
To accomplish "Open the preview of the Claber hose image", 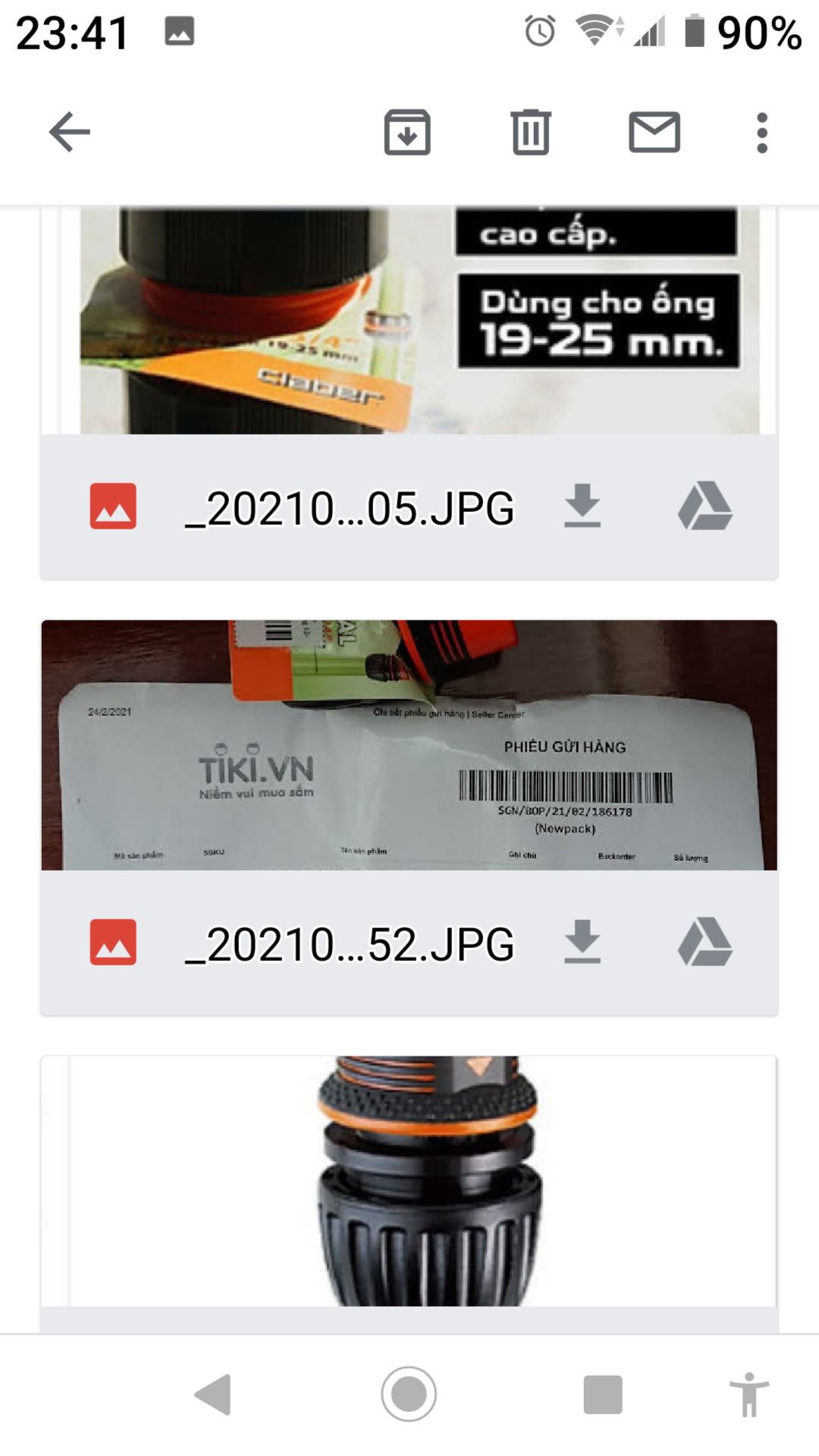I will click(409, 318).
